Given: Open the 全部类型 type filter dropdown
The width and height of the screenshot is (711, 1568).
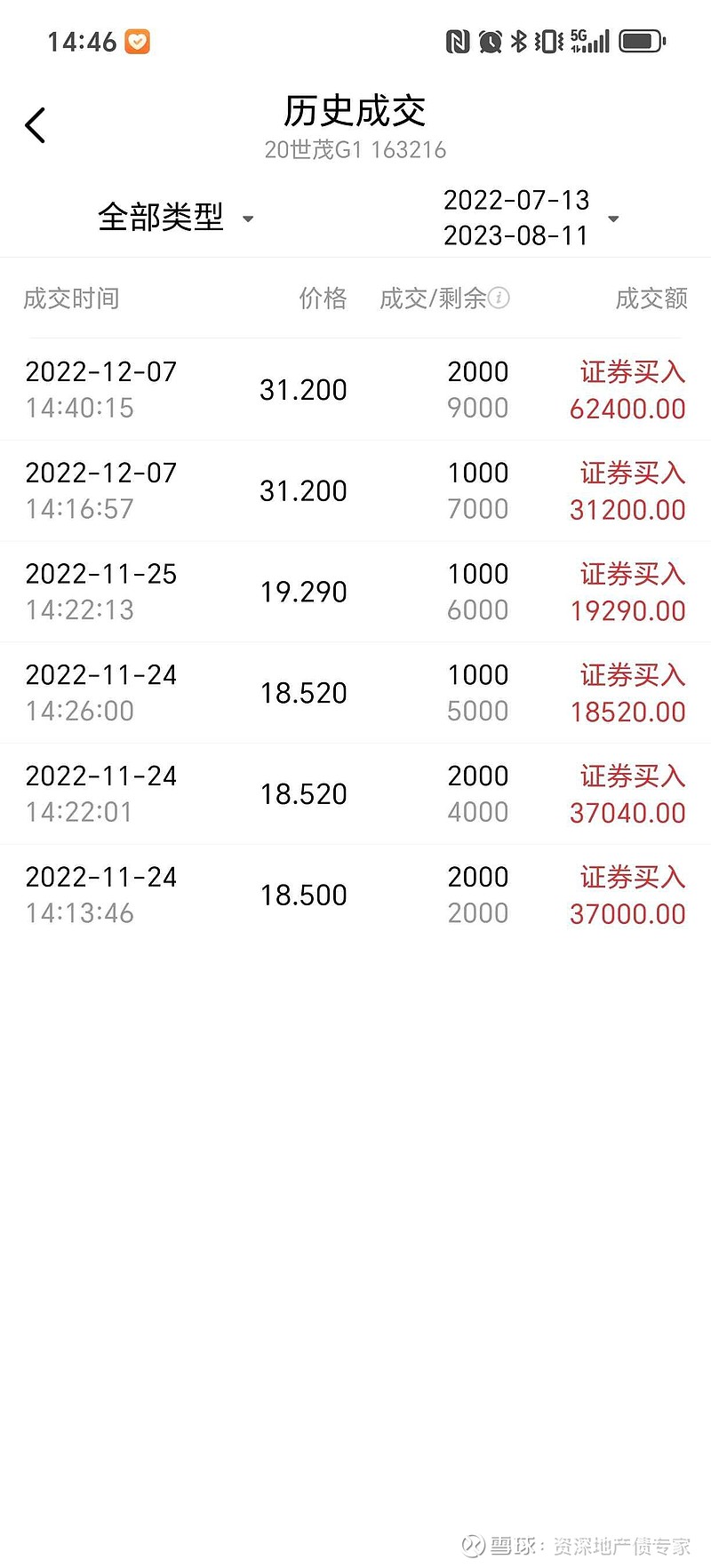Looking at the screenshot, I should coord(176,218).
